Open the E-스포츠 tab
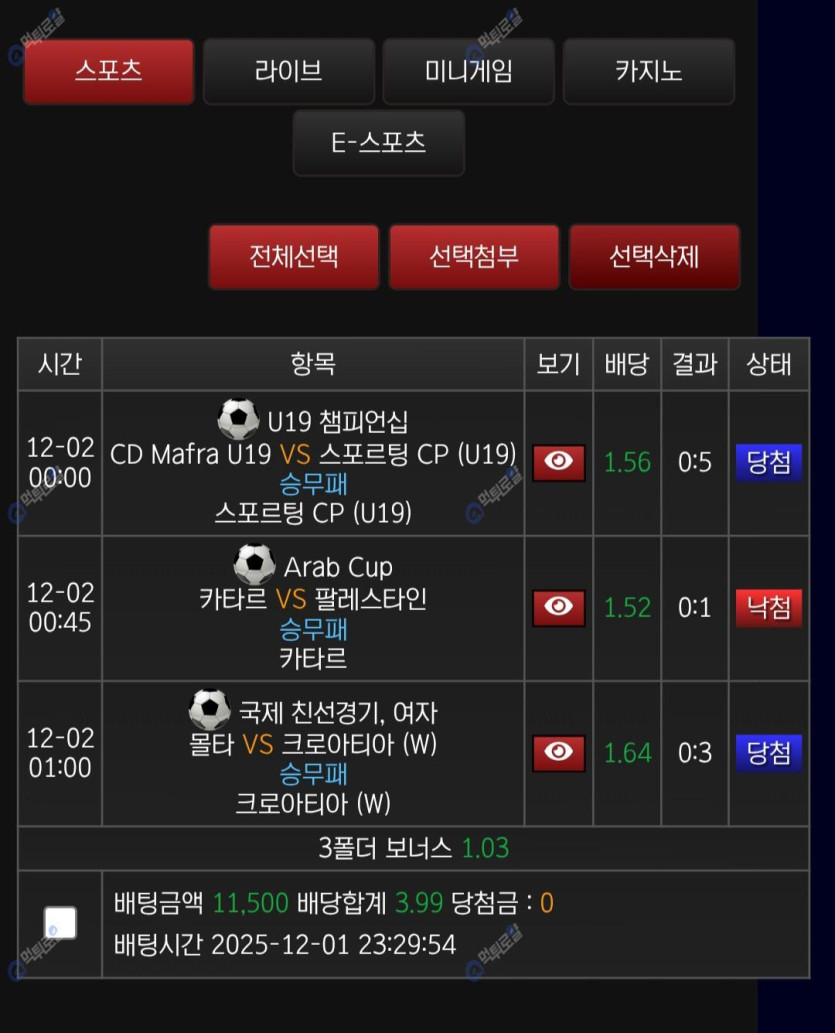The height and width of the screenshot is (1033, 835). (x=378, y=143)
